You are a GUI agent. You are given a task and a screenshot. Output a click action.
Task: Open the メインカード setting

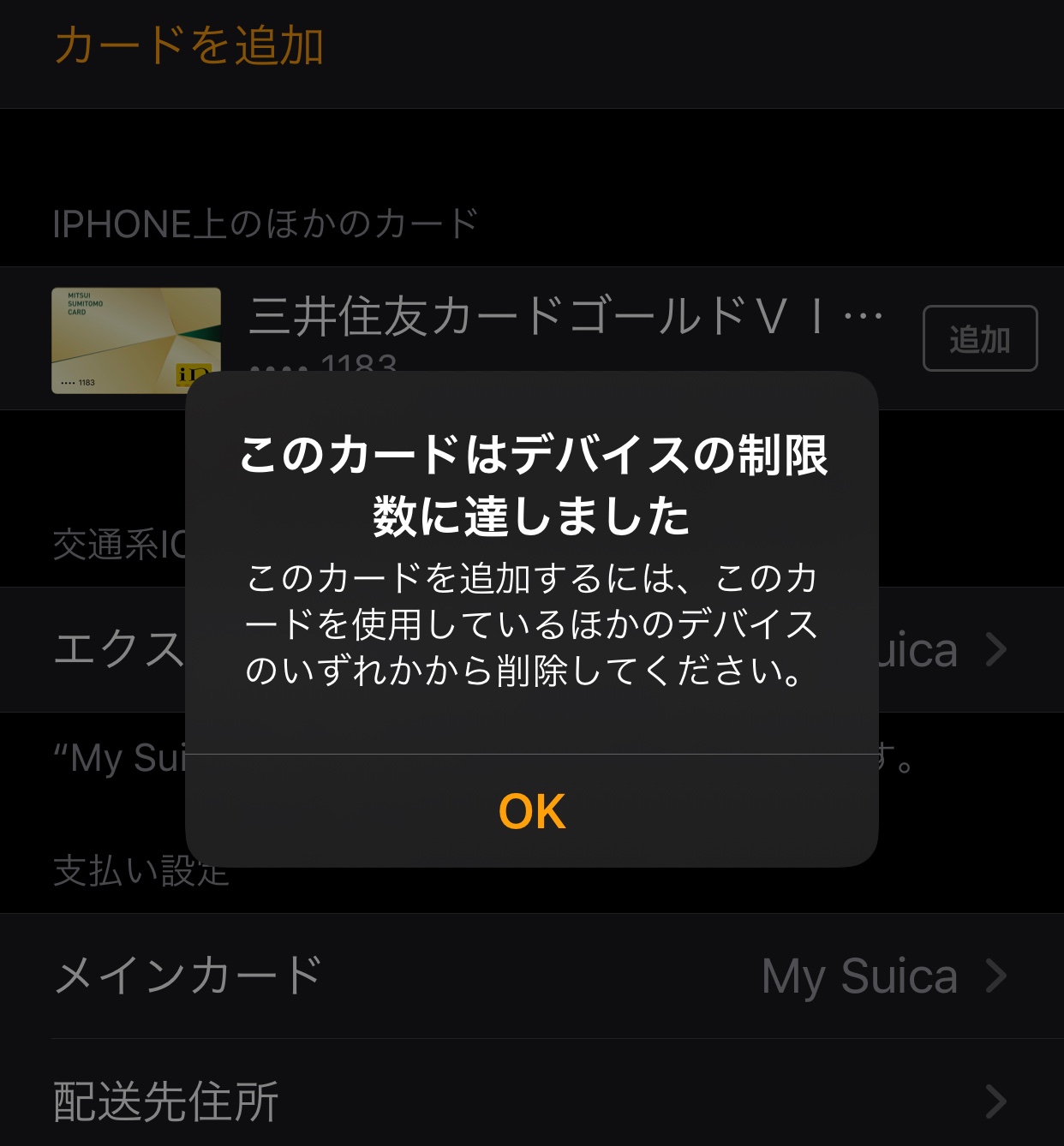531,976
